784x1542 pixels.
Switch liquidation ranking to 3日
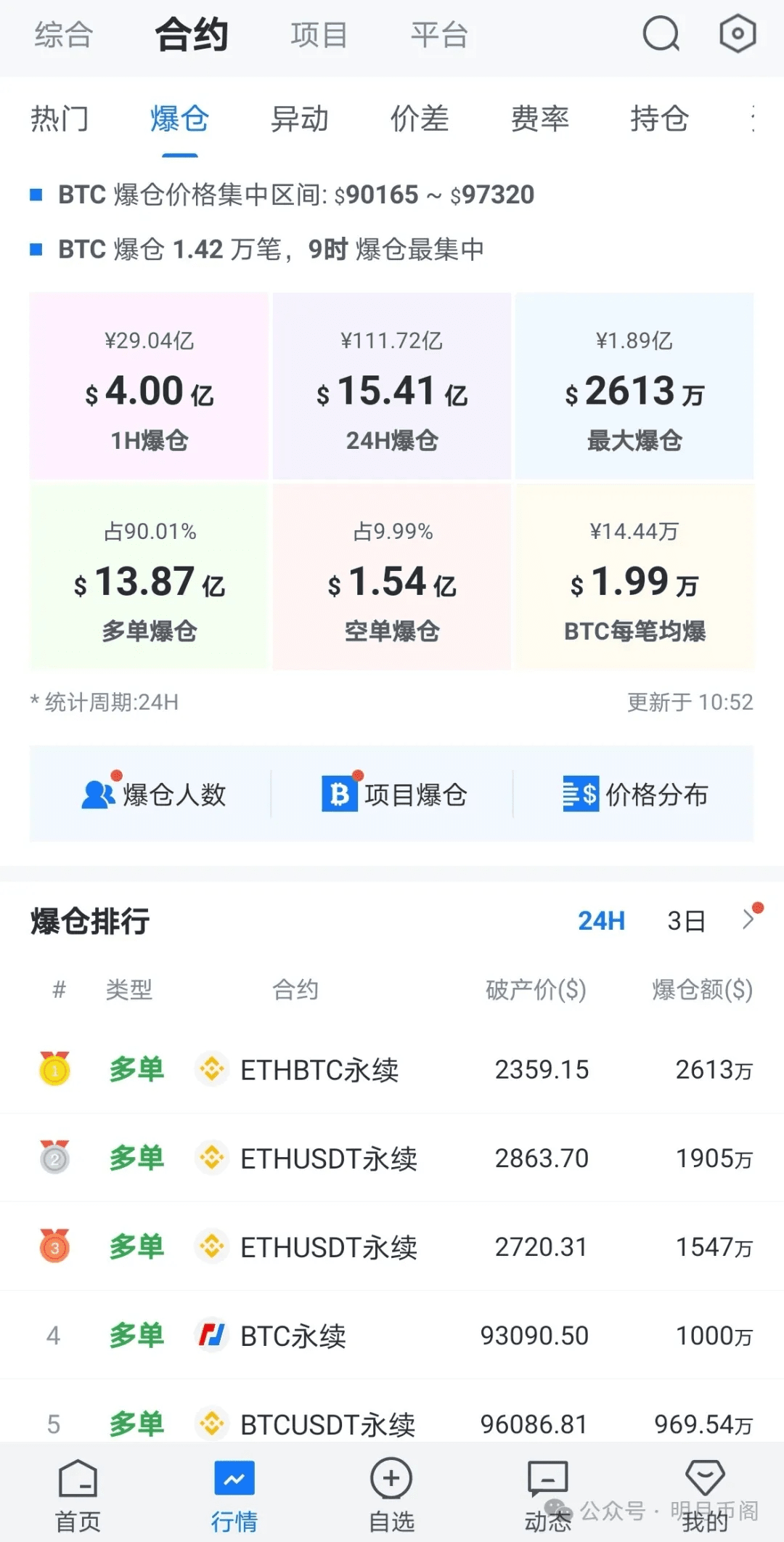[x=686, y=921]
